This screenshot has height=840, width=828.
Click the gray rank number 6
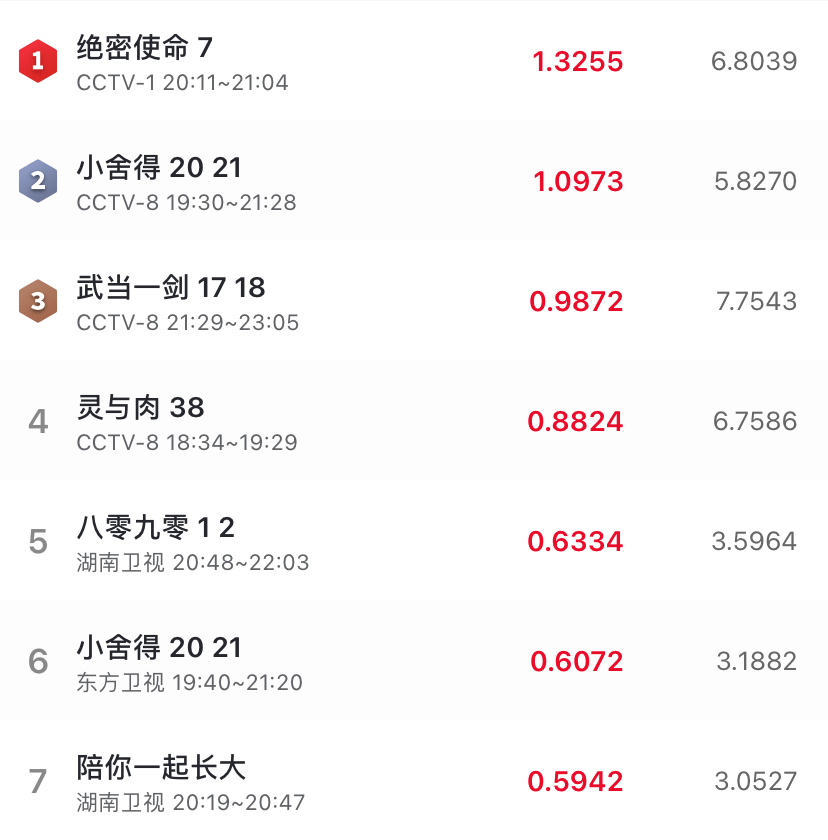(x=37, y=660)
